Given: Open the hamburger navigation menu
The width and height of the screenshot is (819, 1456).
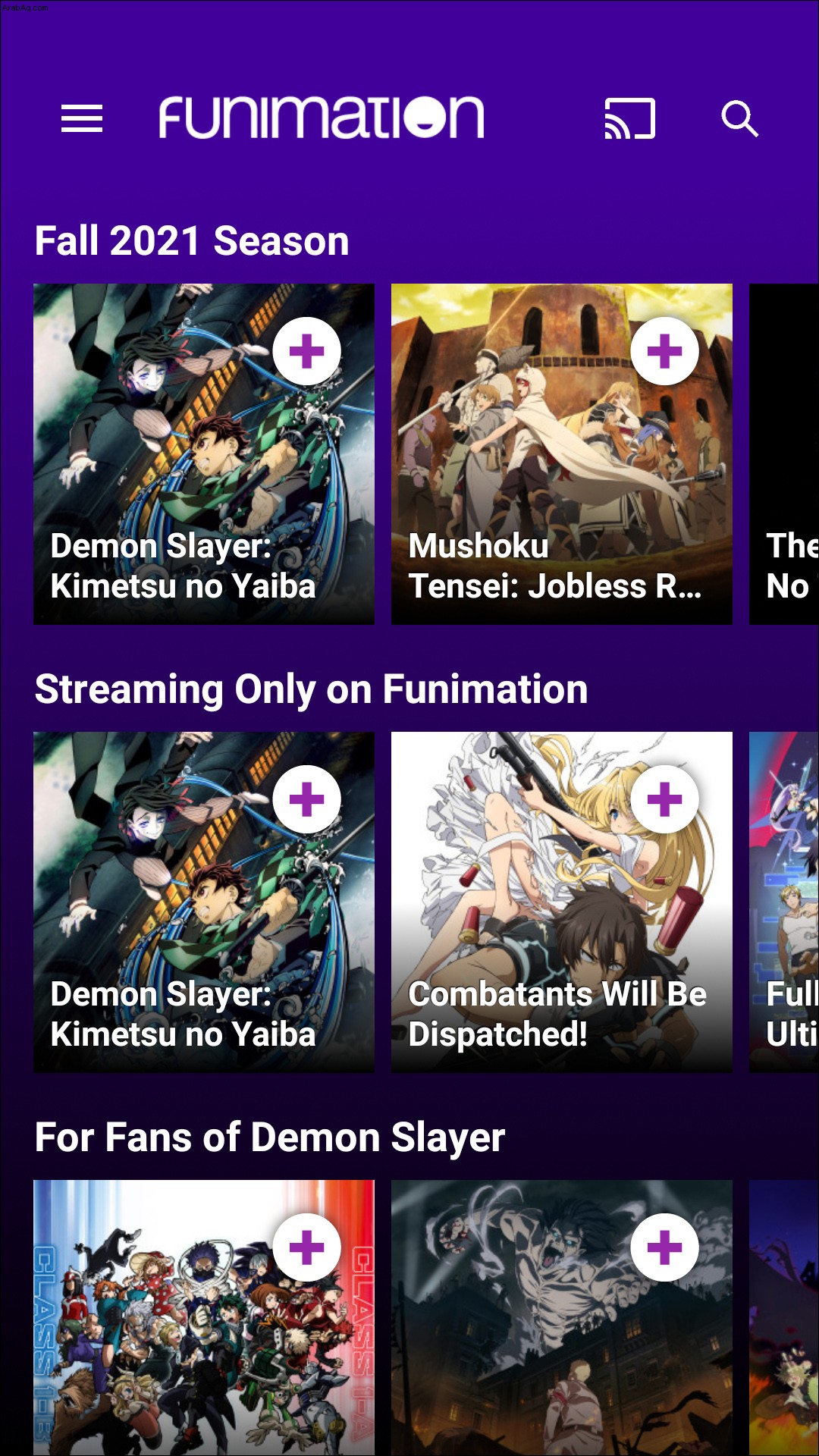Looking at the screenshot, I should [82, 118].
